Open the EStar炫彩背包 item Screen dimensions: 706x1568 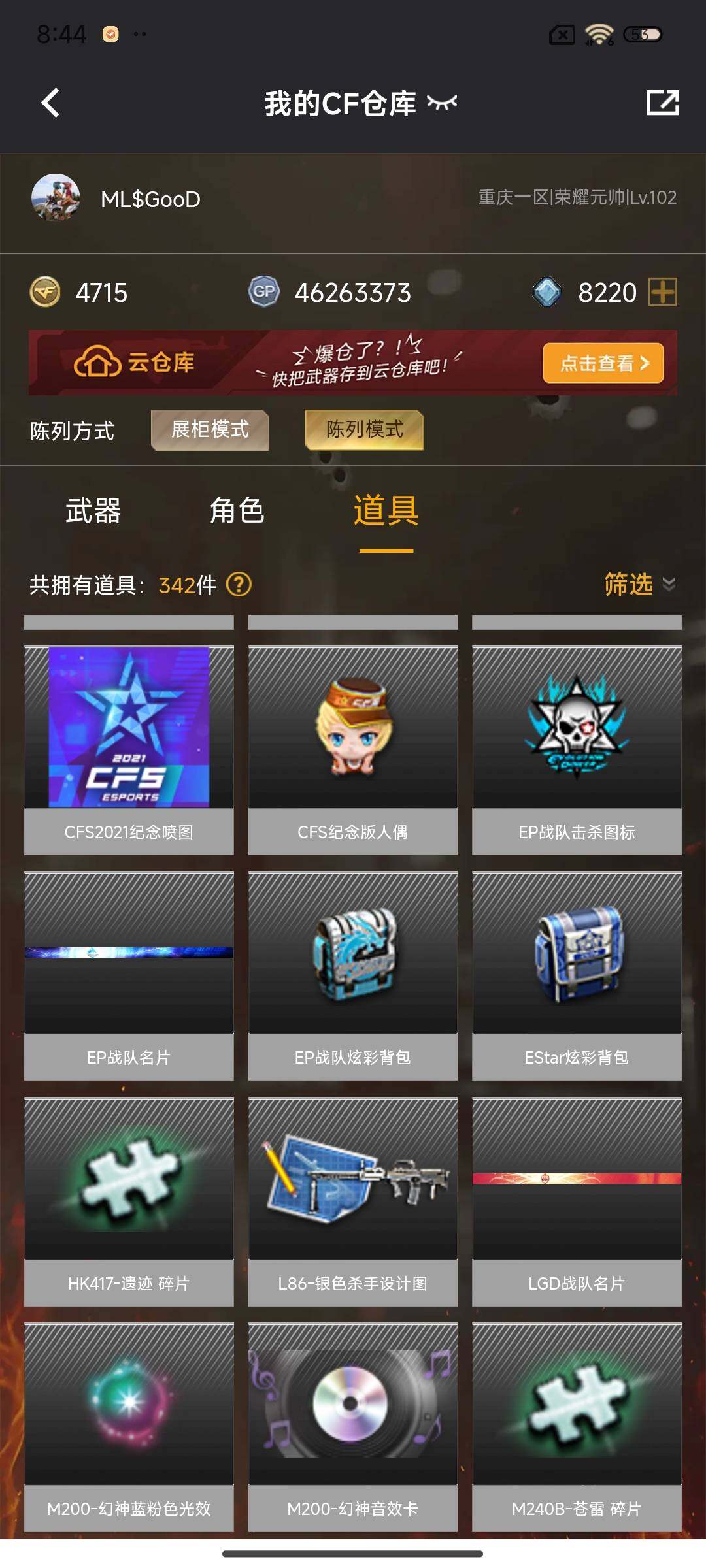click(577, 975)
